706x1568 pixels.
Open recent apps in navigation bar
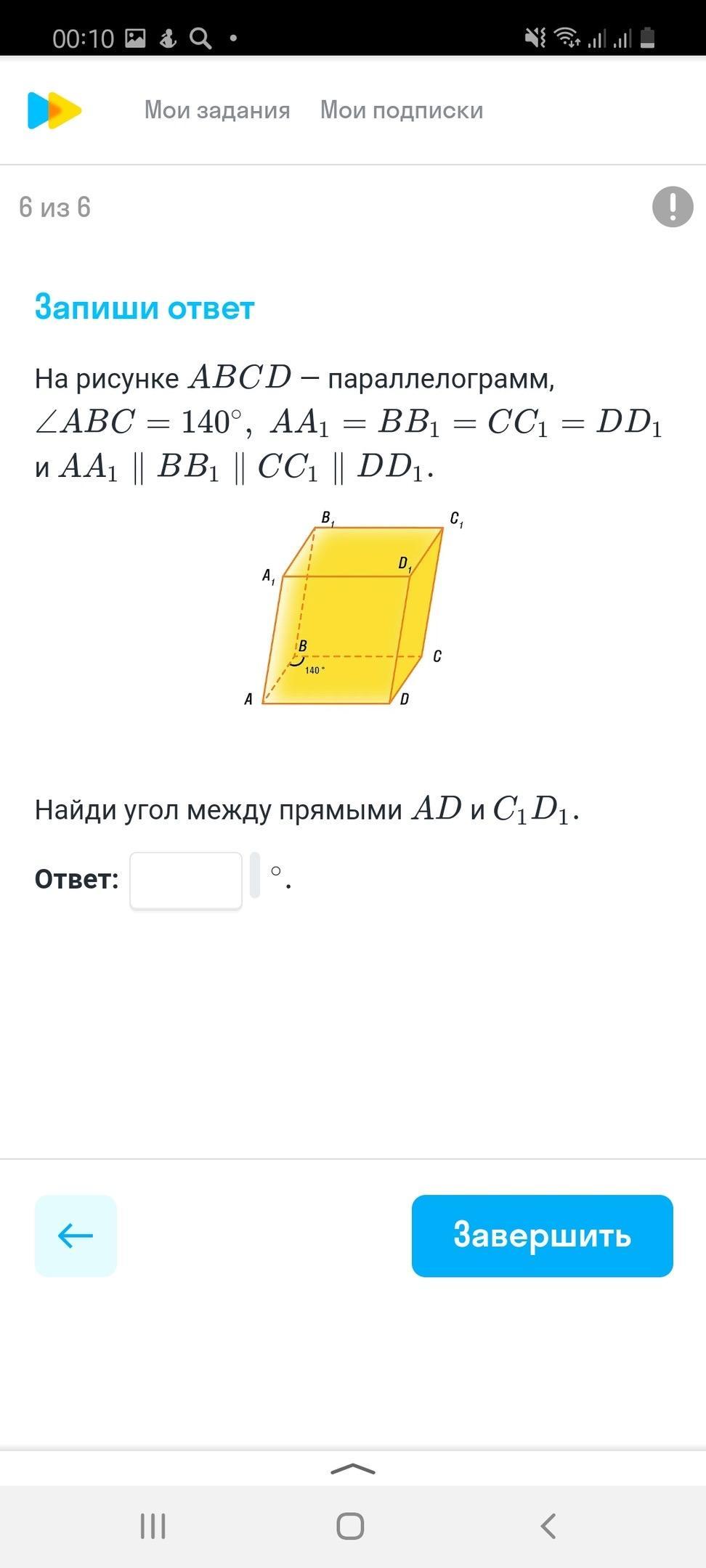[153, 1526]
